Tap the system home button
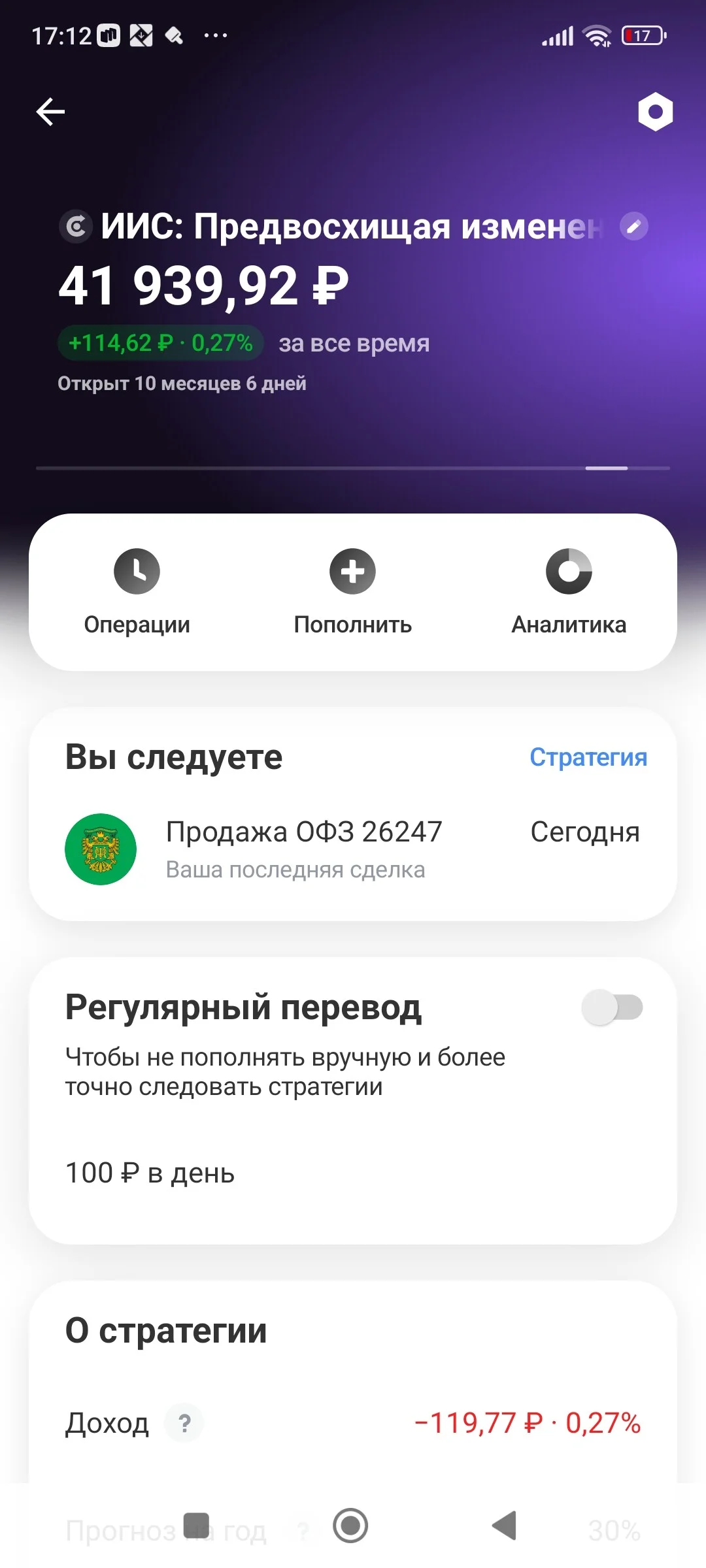Screen dimensions: 706x1568 click(350, 1526)
